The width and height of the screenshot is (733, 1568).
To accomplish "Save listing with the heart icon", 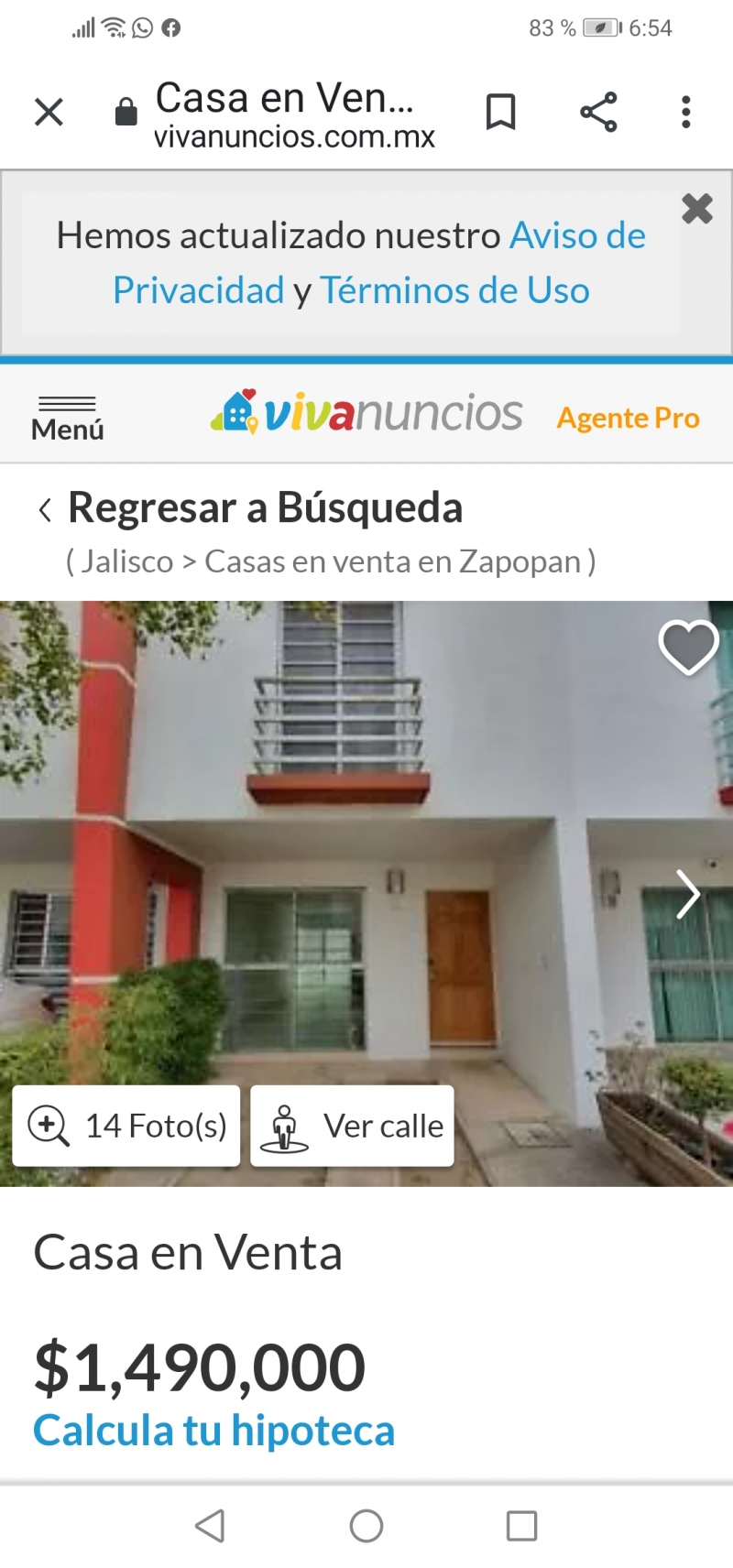I will 689,647.
